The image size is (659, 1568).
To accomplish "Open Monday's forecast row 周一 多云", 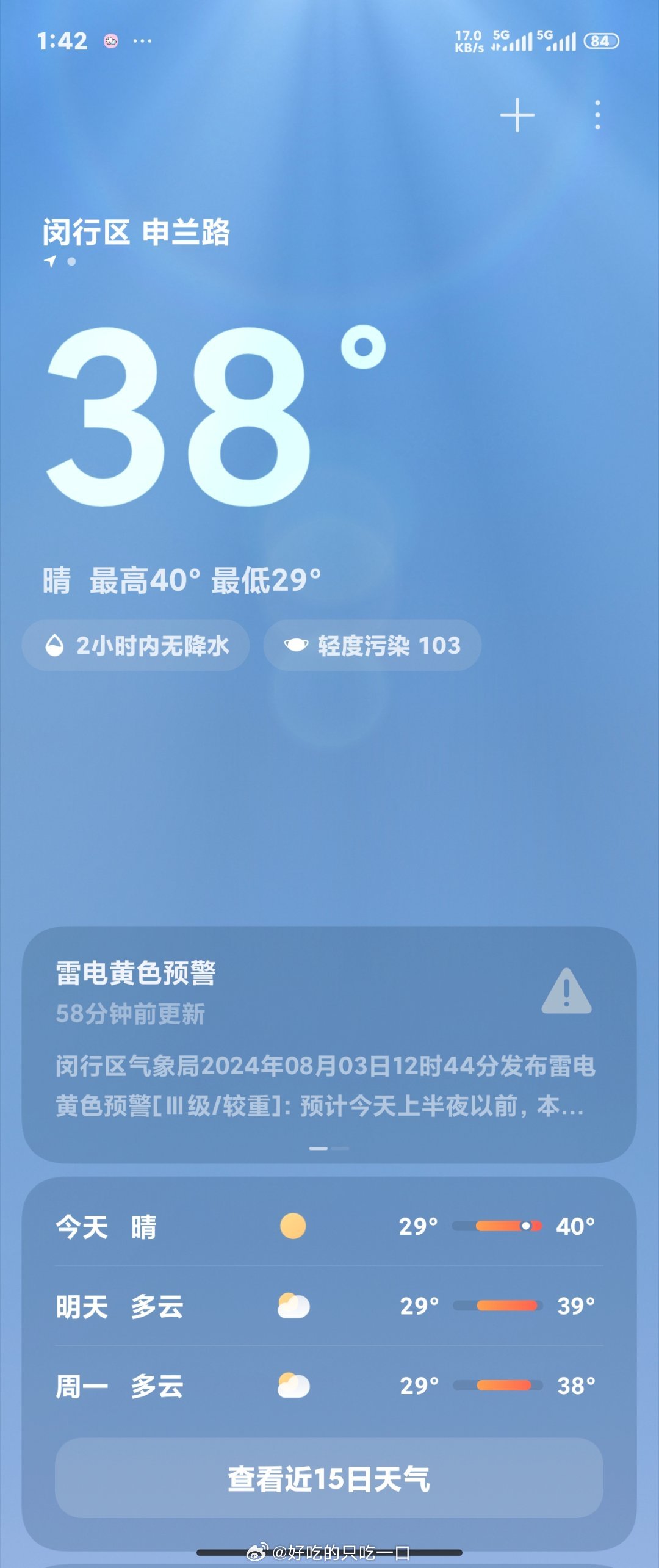I will (x=329, y=1386).
